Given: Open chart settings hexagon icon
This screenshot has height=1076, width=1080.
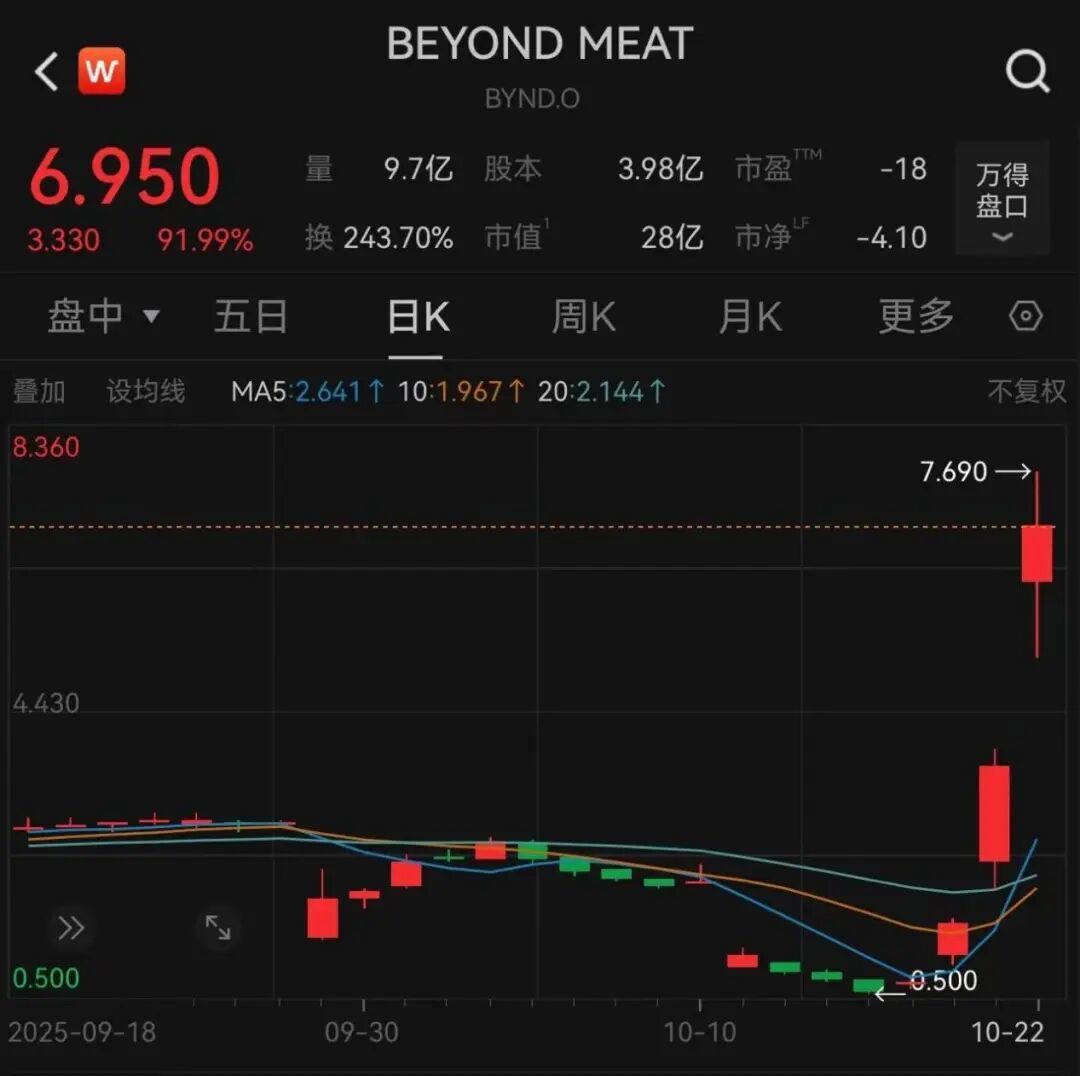Looking at the screenshot, I should tap(1026, 317).
